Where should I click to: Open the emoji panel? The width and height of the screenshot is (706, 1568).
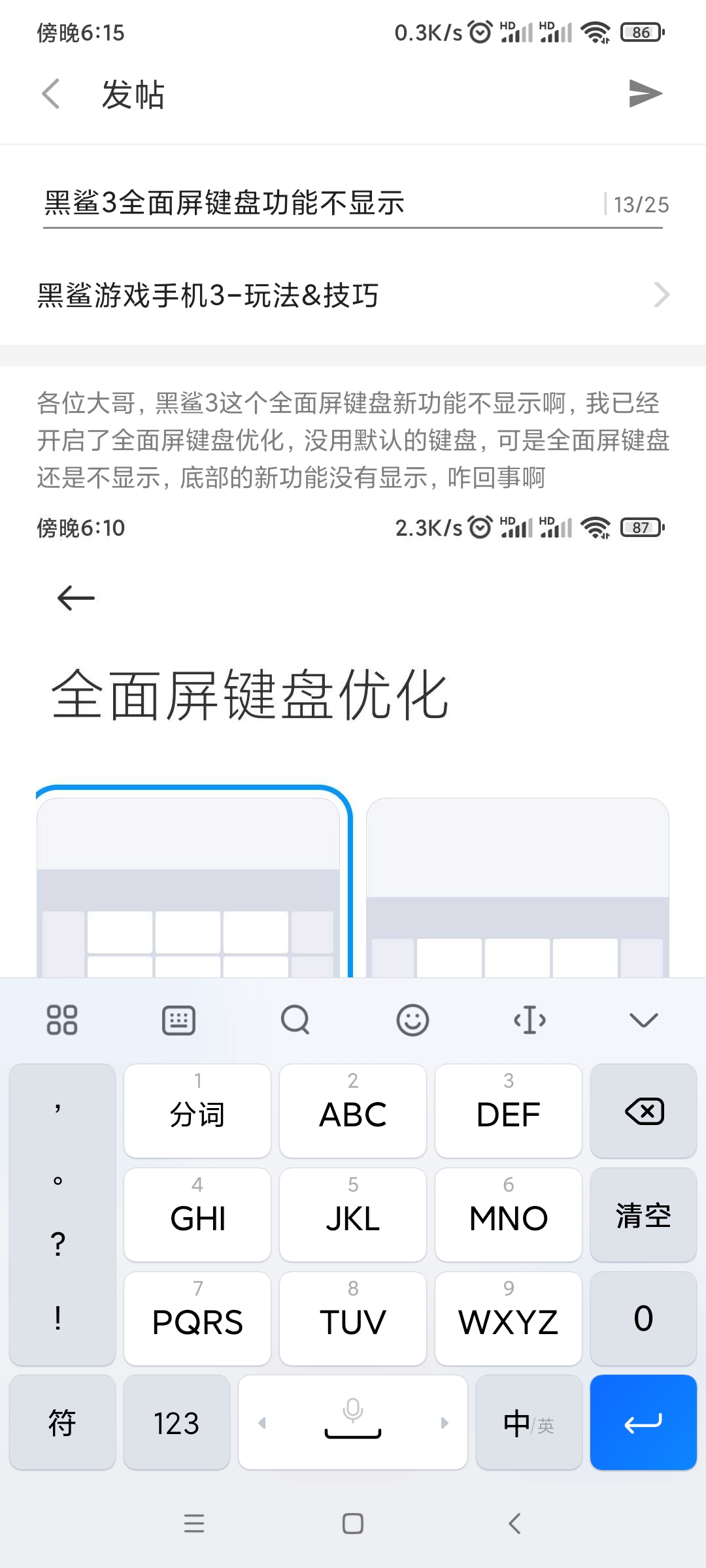[x=412, y=1020]
